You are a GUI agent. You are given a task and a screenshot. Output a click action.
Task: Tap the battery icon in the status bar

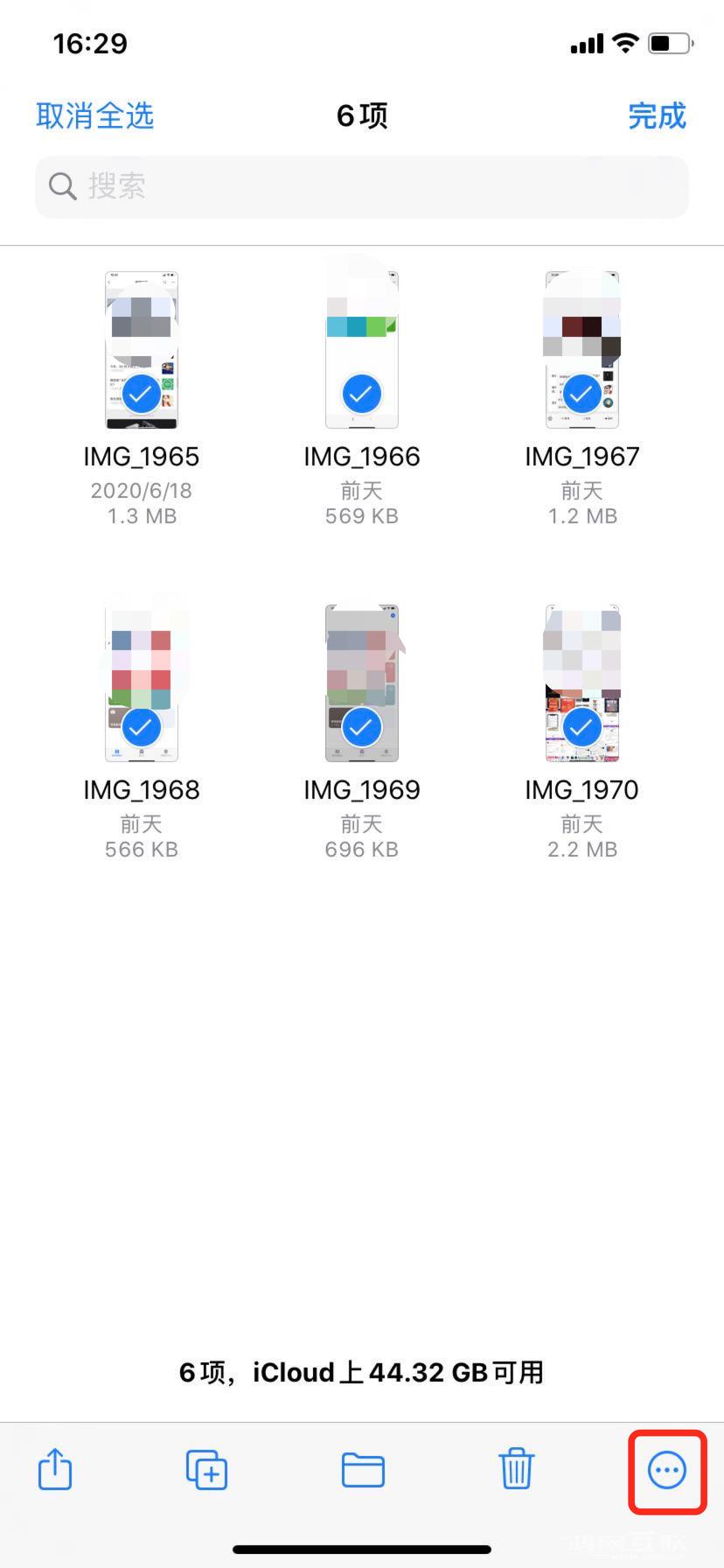click(669, 41)
